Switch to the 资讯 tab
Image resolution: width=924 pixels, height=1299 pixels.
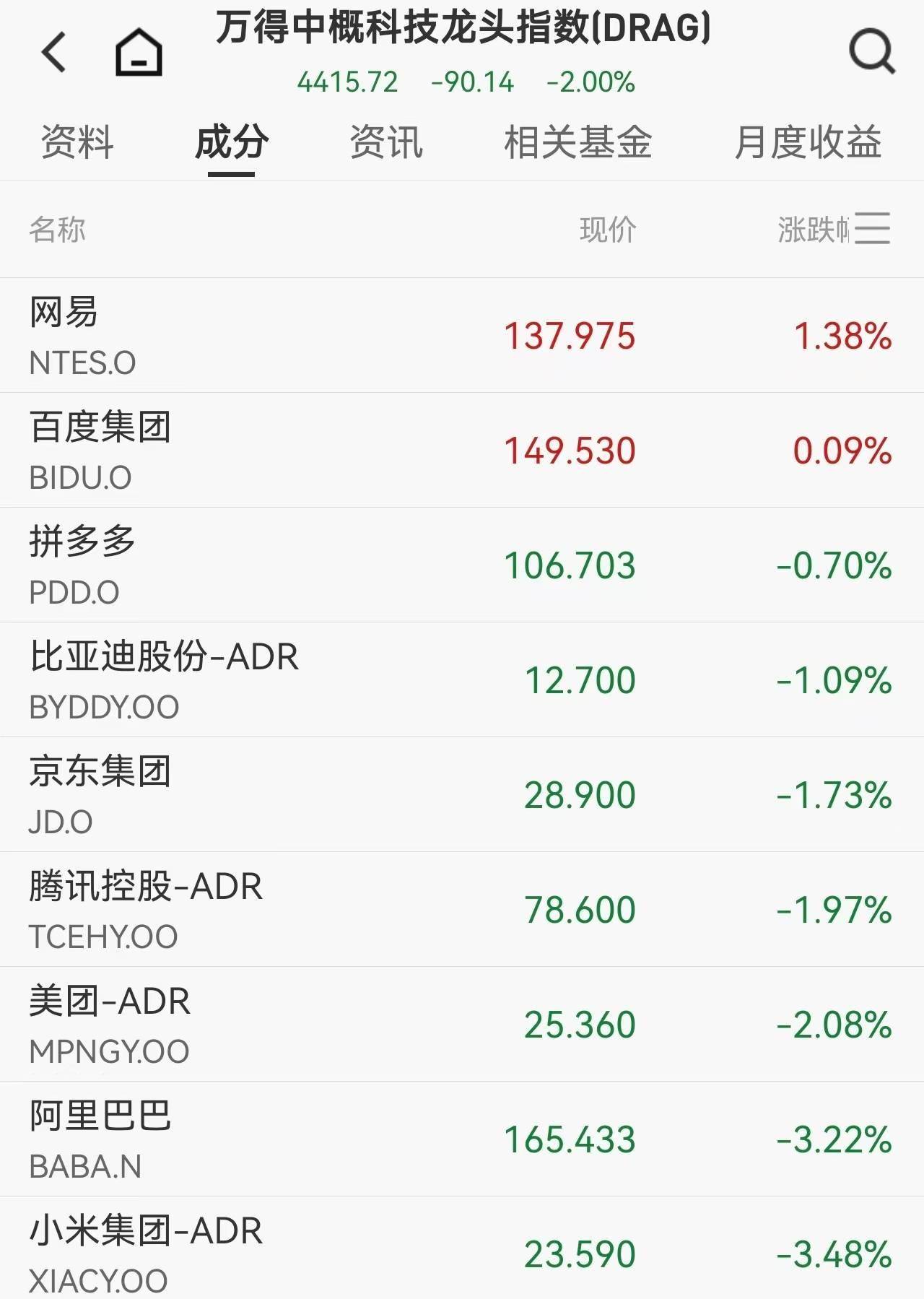tap(386, 142)
